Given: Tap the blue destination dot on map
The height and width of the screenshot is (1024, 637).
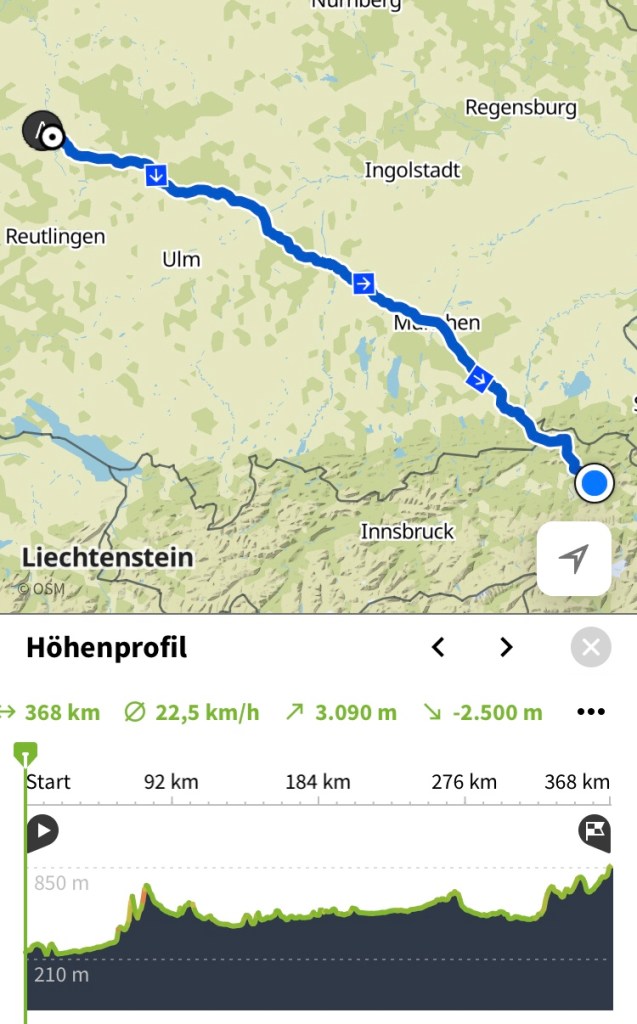Looking at the screenshot, I should click(x=594, y=485).
